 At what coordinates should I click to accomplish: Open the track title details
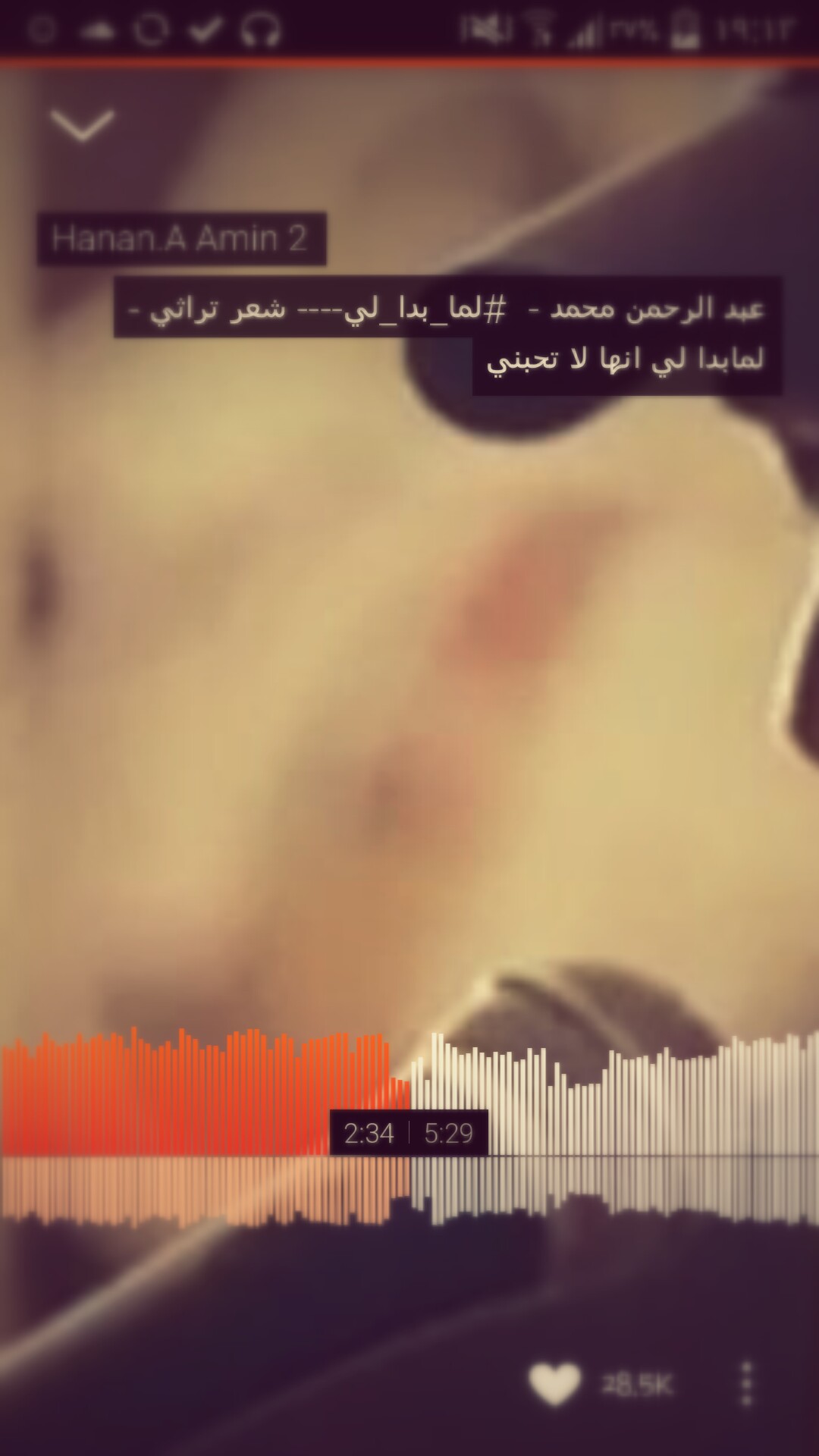click(x=447, y=334)
